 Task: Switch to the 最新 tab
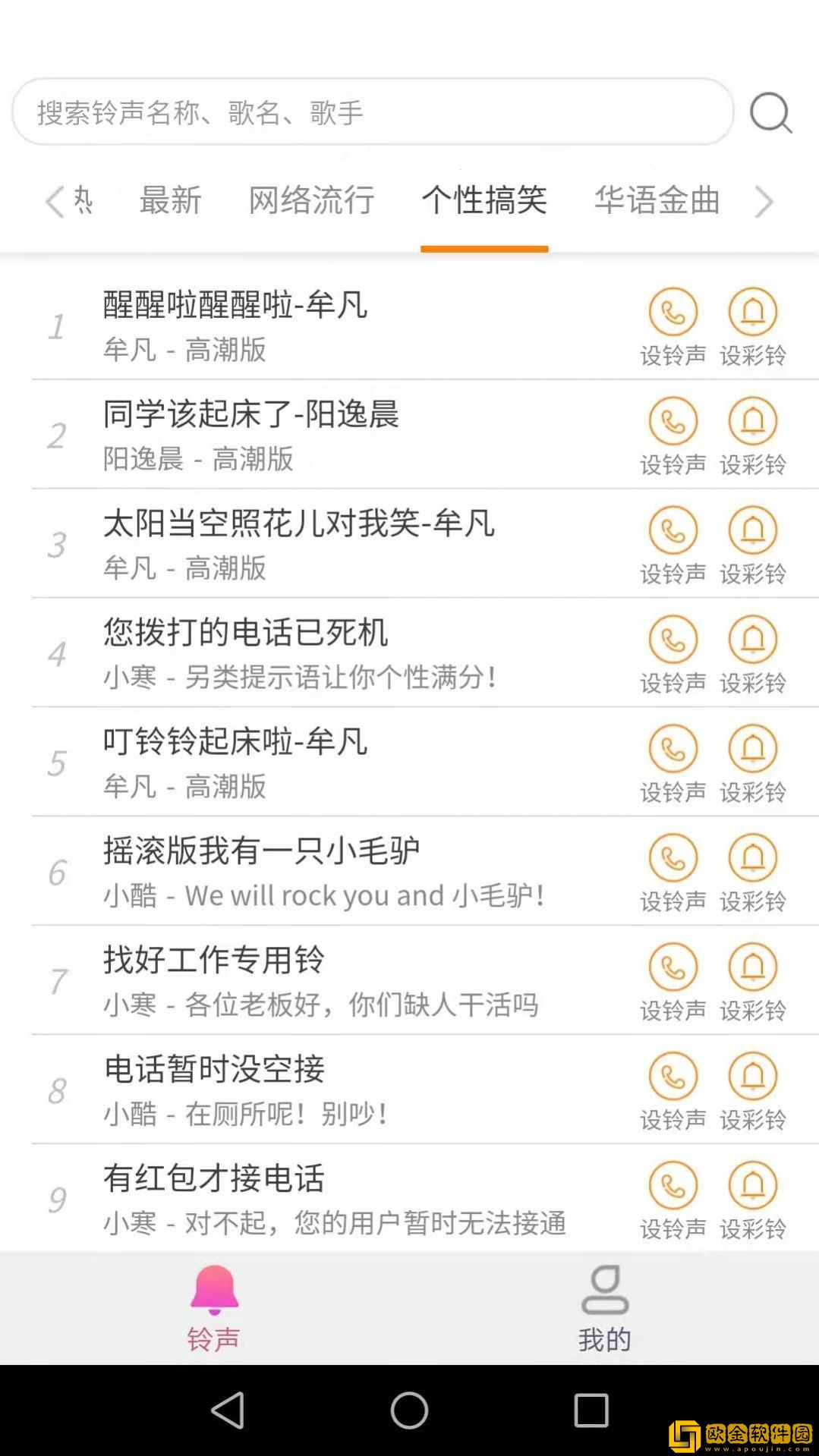169,201
